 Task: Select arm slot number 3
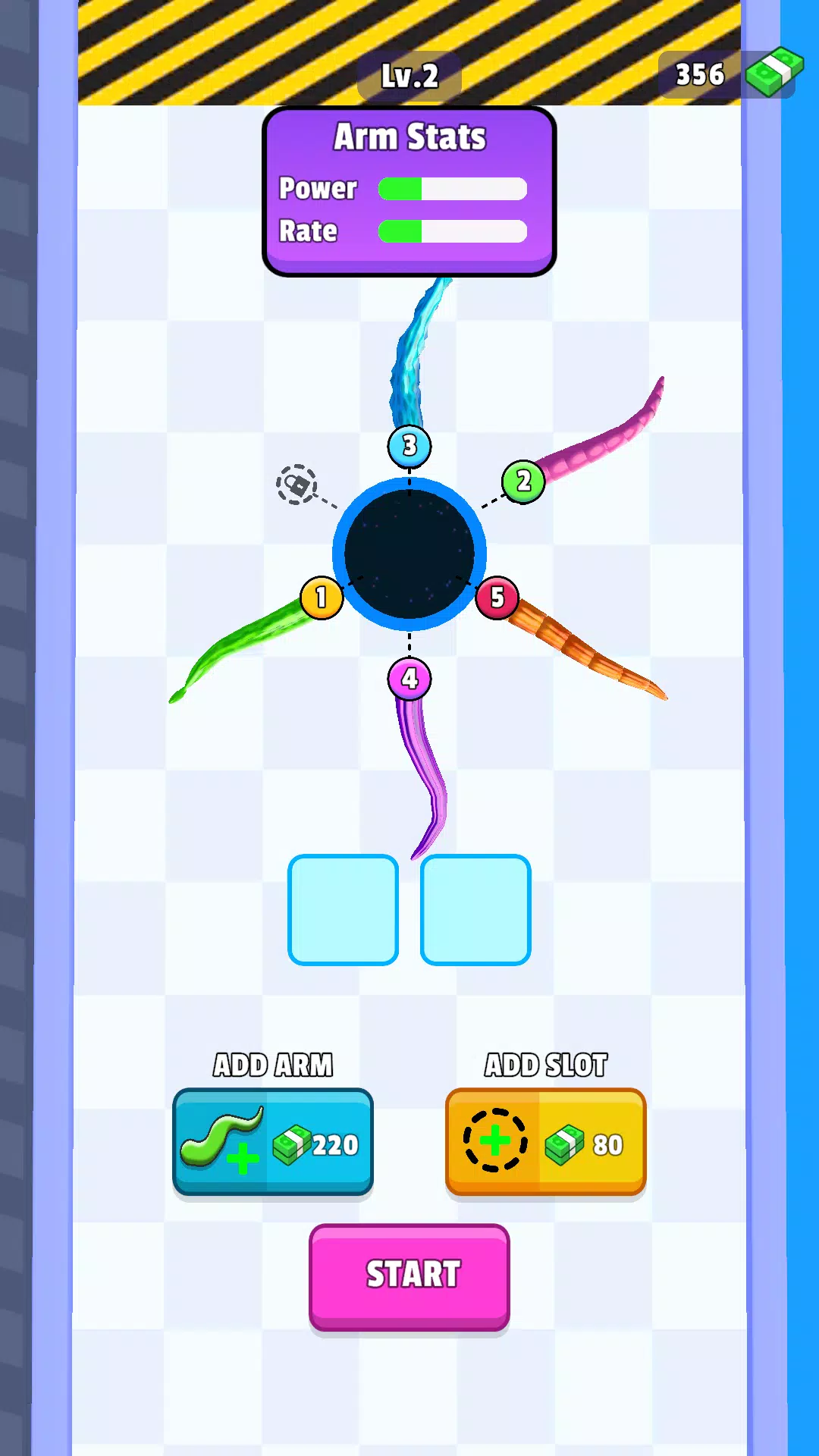click(x=409, y=446)
